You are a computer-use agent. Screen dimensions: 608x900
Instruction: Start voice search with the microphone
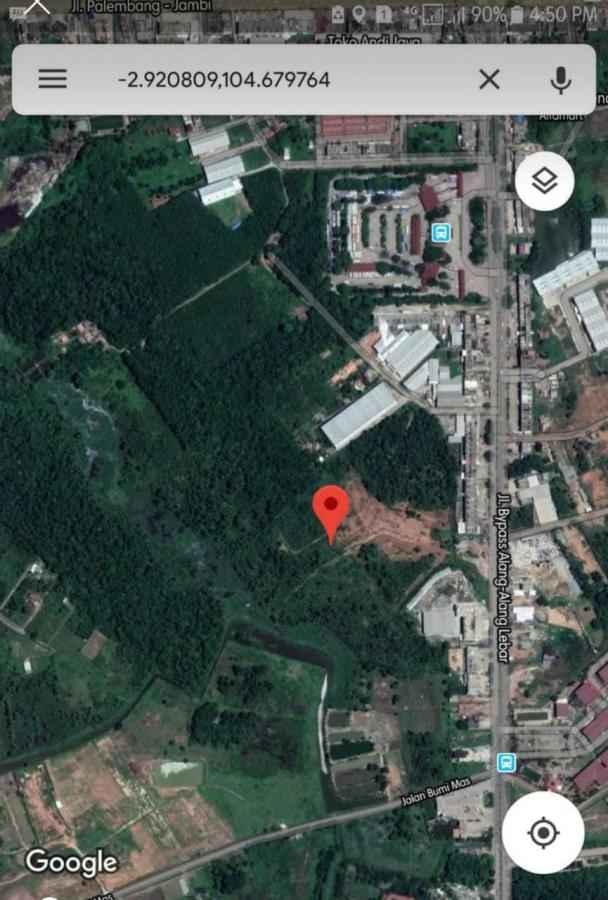pyautogui.click(x=561, y=79)
